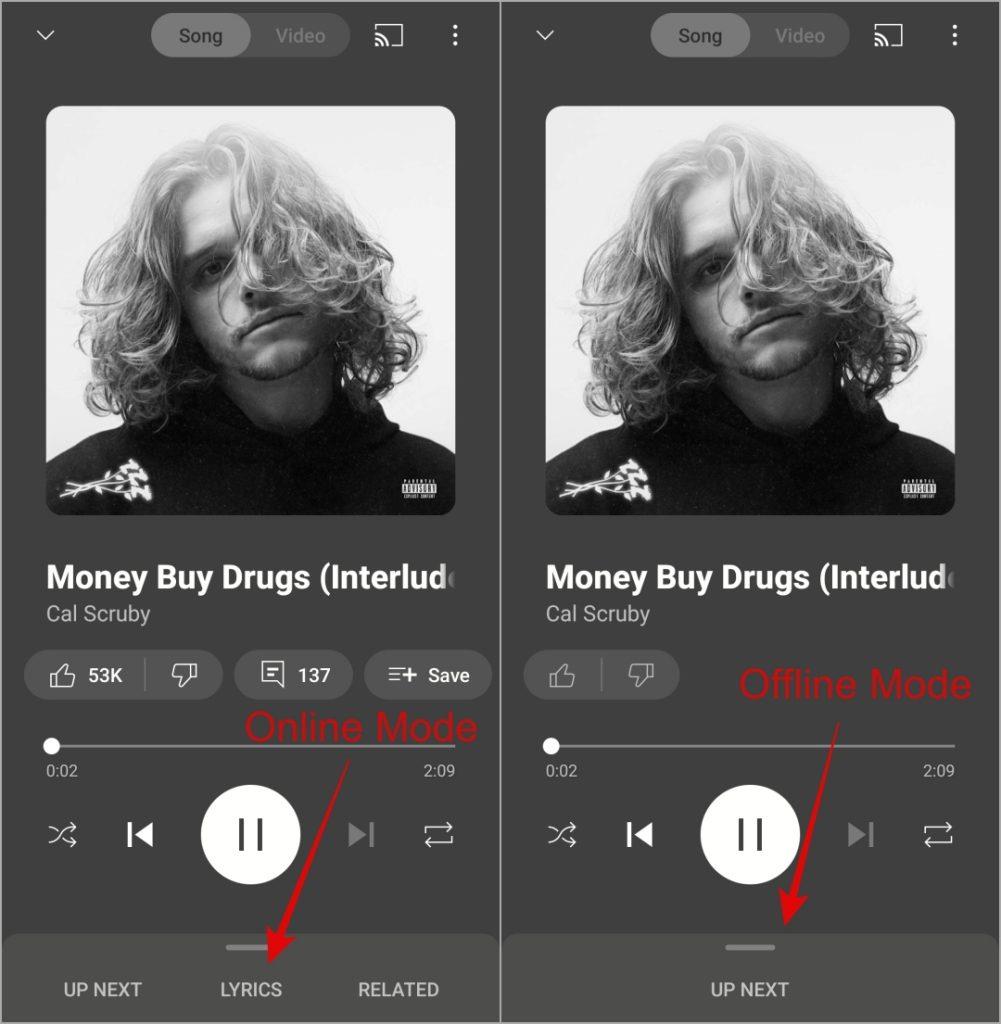Pause playback in the Online Mode player
Image resolution: width=1001 pixels, height=1024 pixels.
tap(250, 834)
